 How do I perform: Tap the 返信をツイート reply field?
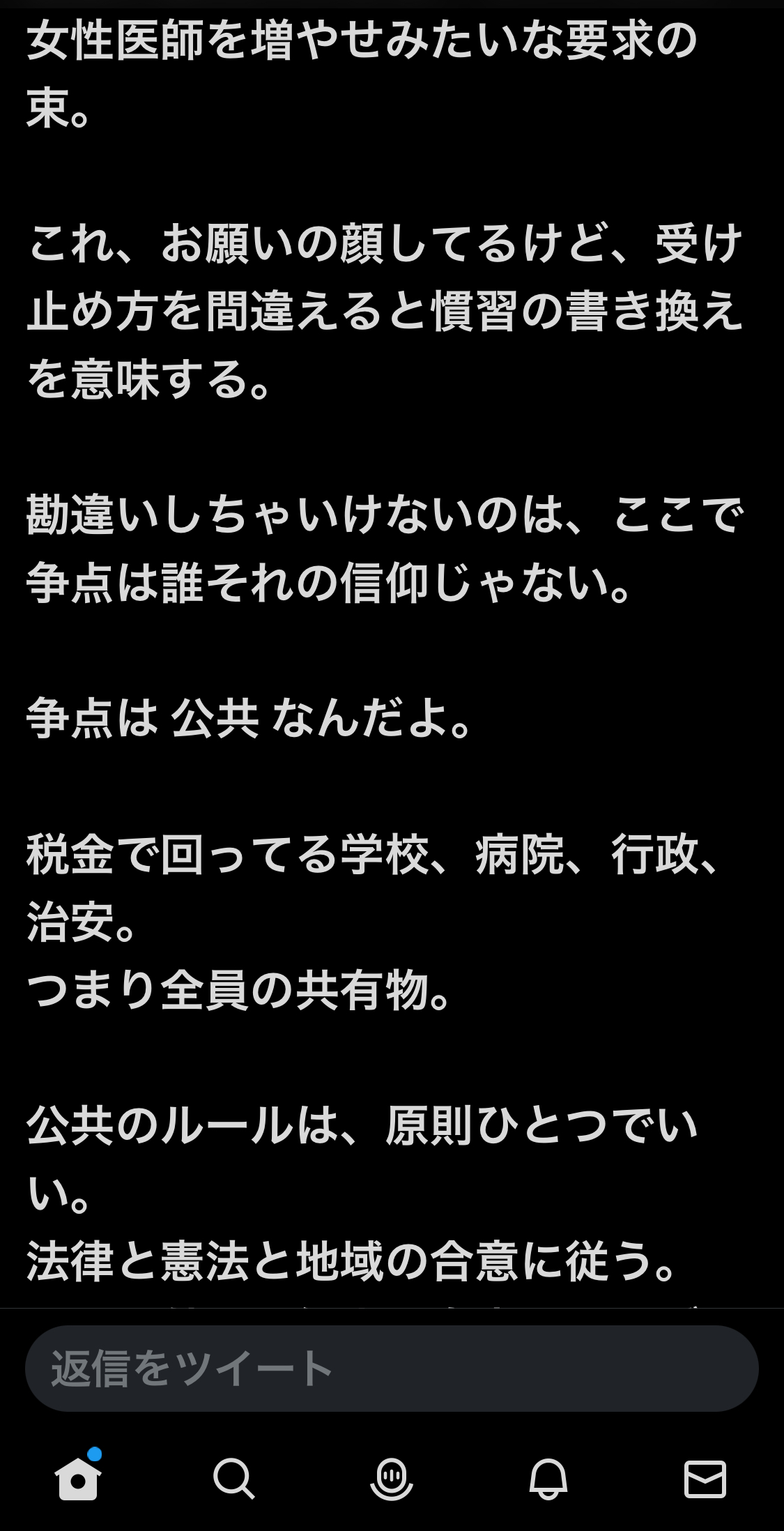390,1369
